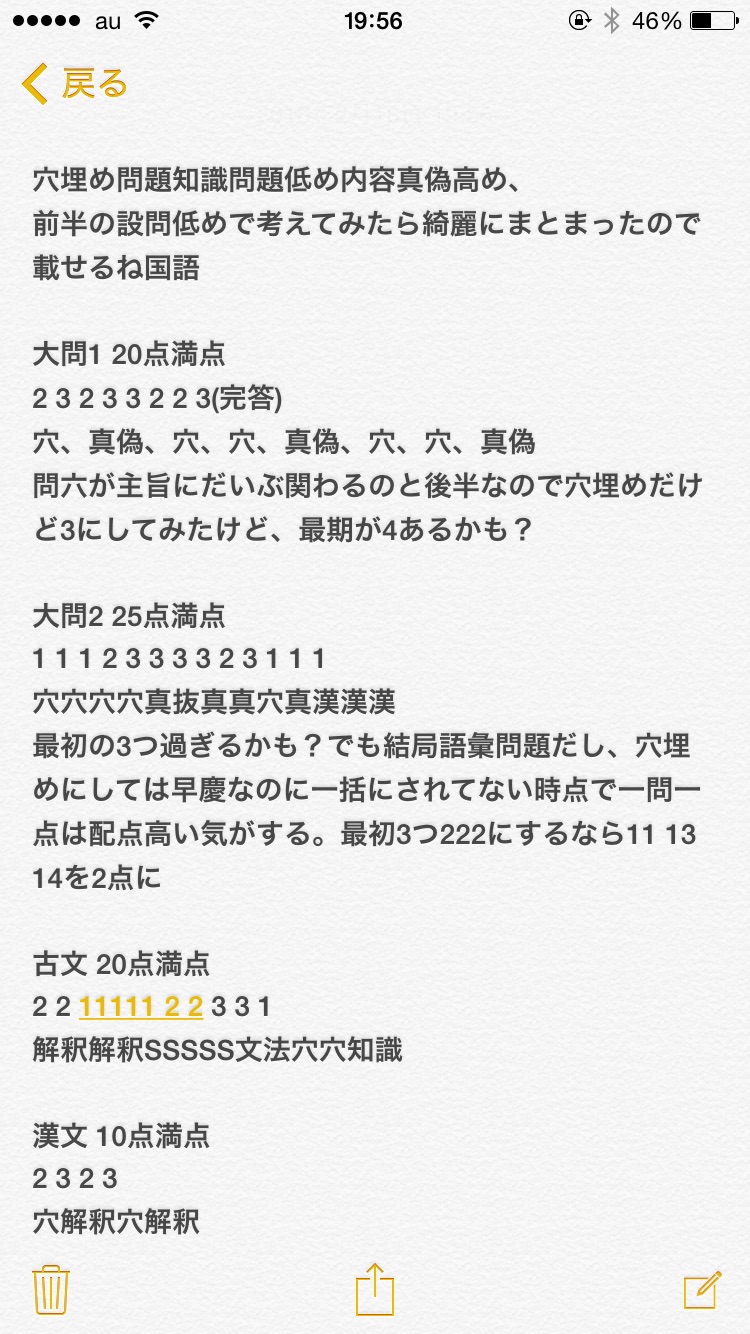Viewport: 750px width, 1334px height.
Task: Compose a new note
Action: tap(702, 1289)
